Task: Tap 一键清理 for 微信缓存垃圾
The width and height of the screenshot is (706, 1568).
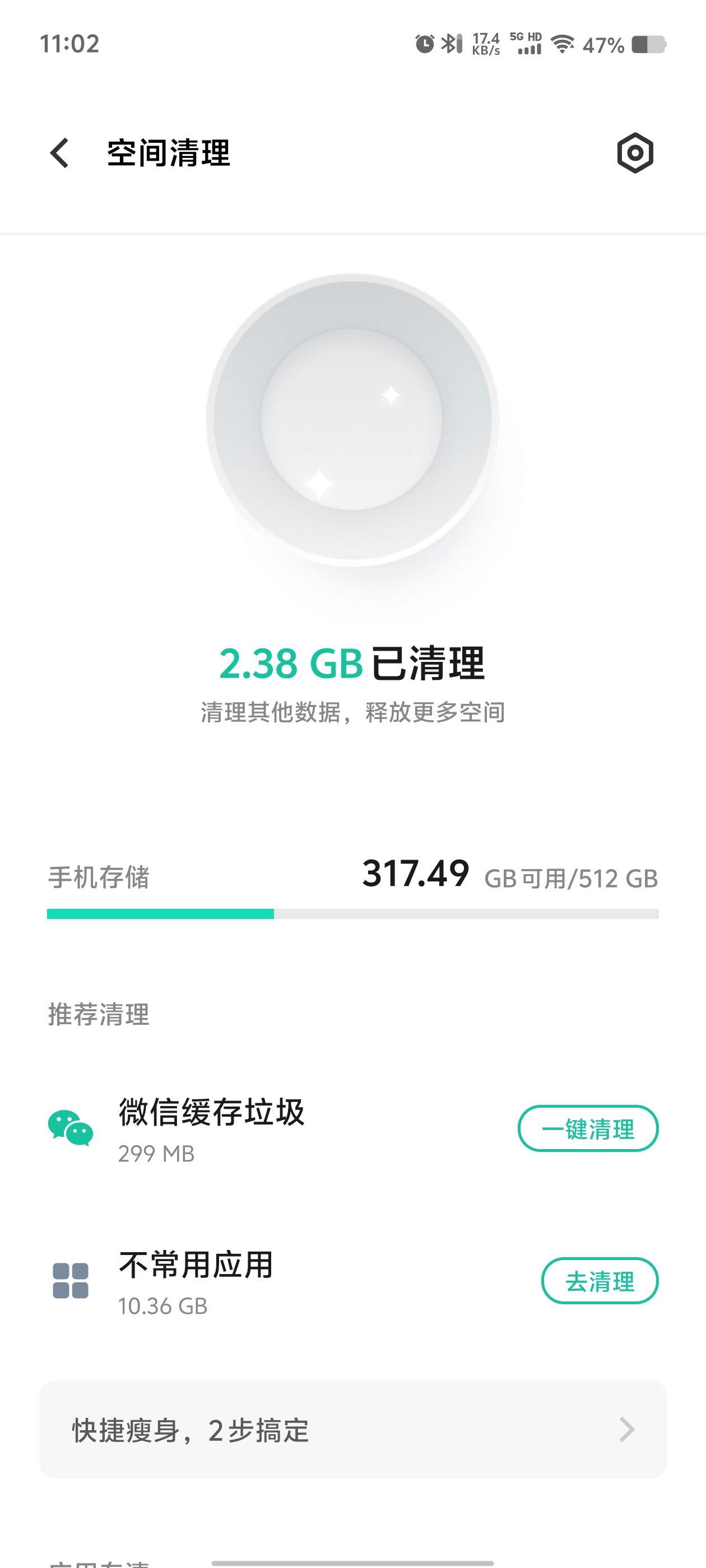Action: click(588, 1128)
